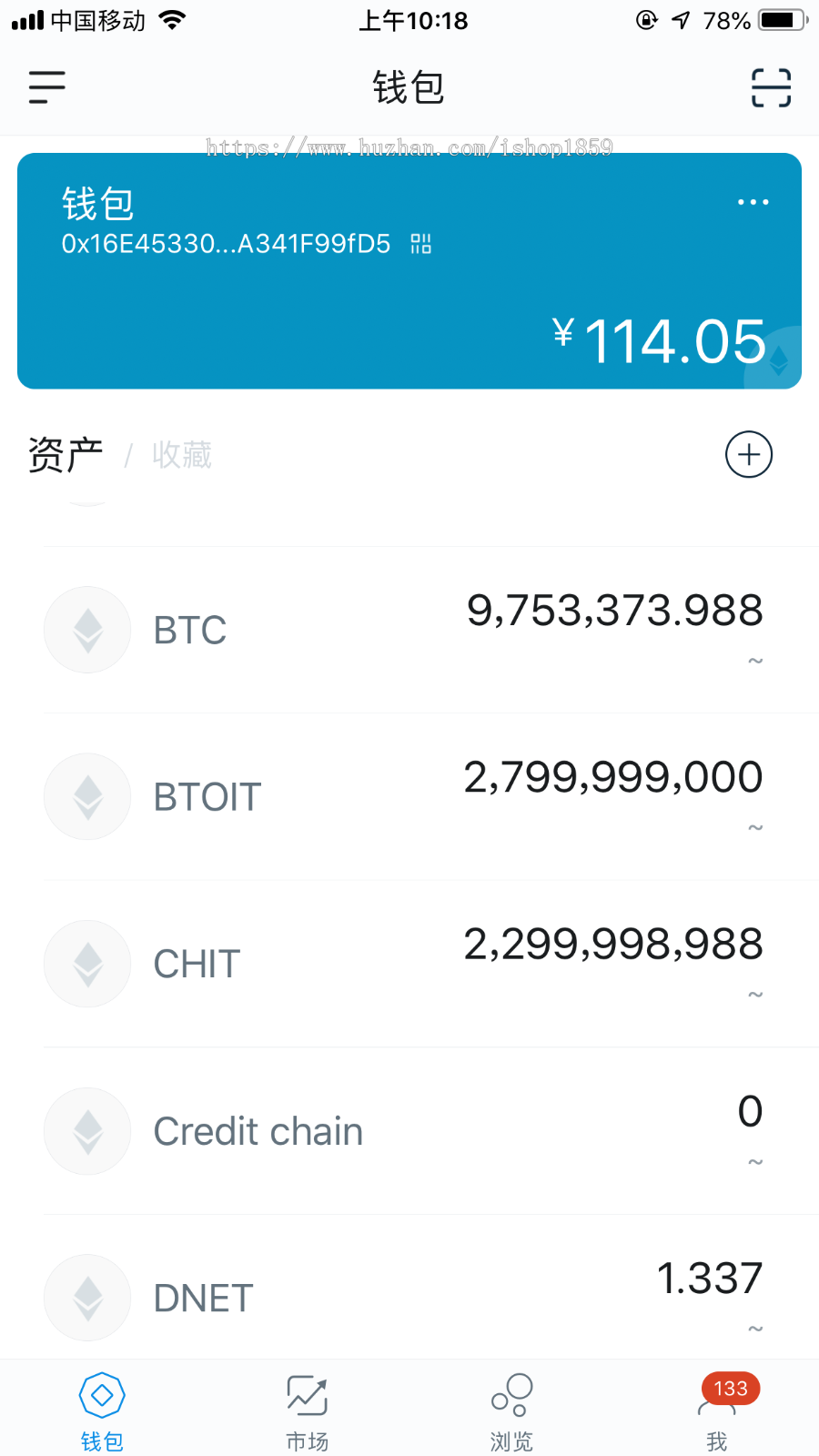Open the Credit chain asset

(409, 1131)
